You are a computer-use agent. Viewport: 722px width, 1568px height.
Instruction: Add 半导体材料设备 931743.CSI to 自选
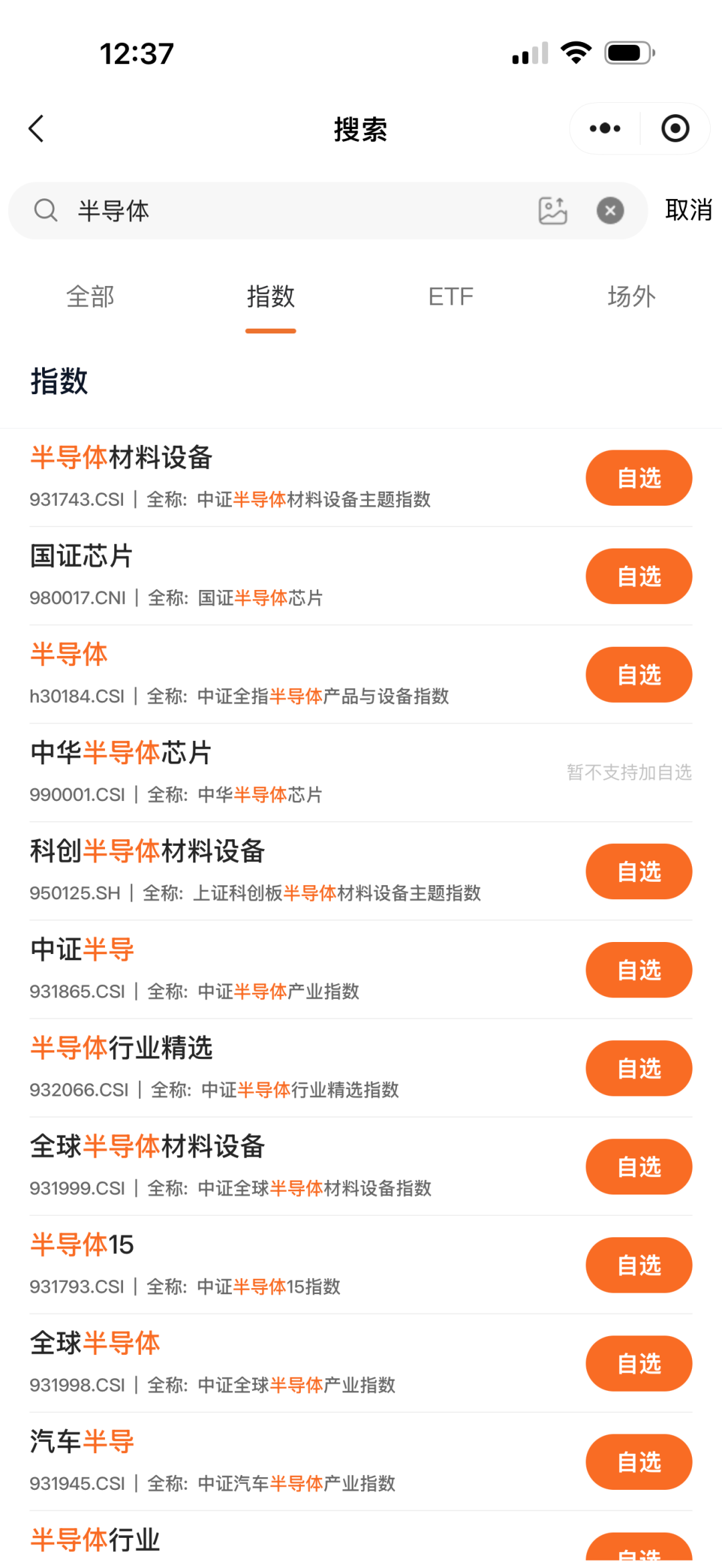[639, 478]
